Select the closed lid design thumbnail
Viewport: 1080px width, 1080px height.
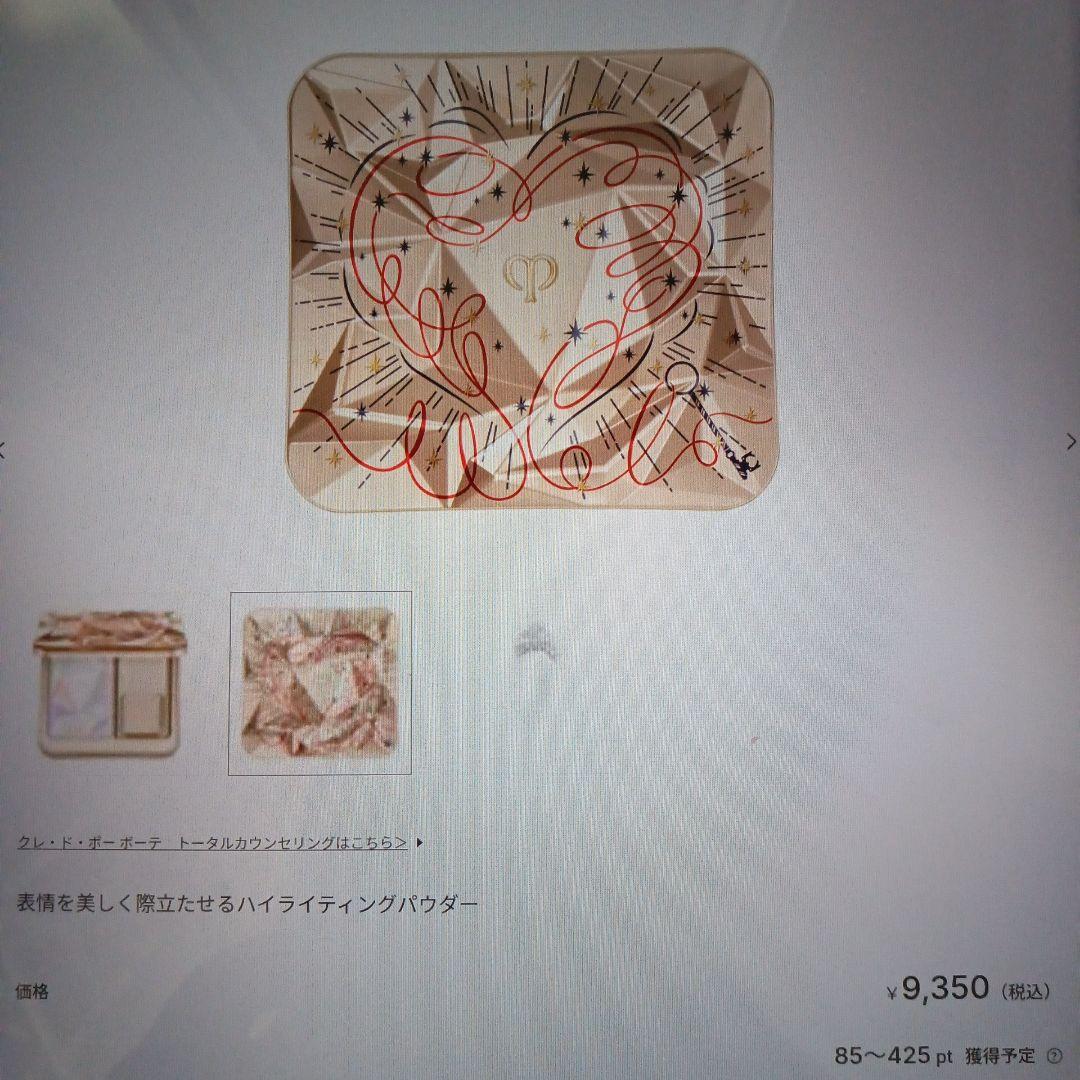point(320,683)
